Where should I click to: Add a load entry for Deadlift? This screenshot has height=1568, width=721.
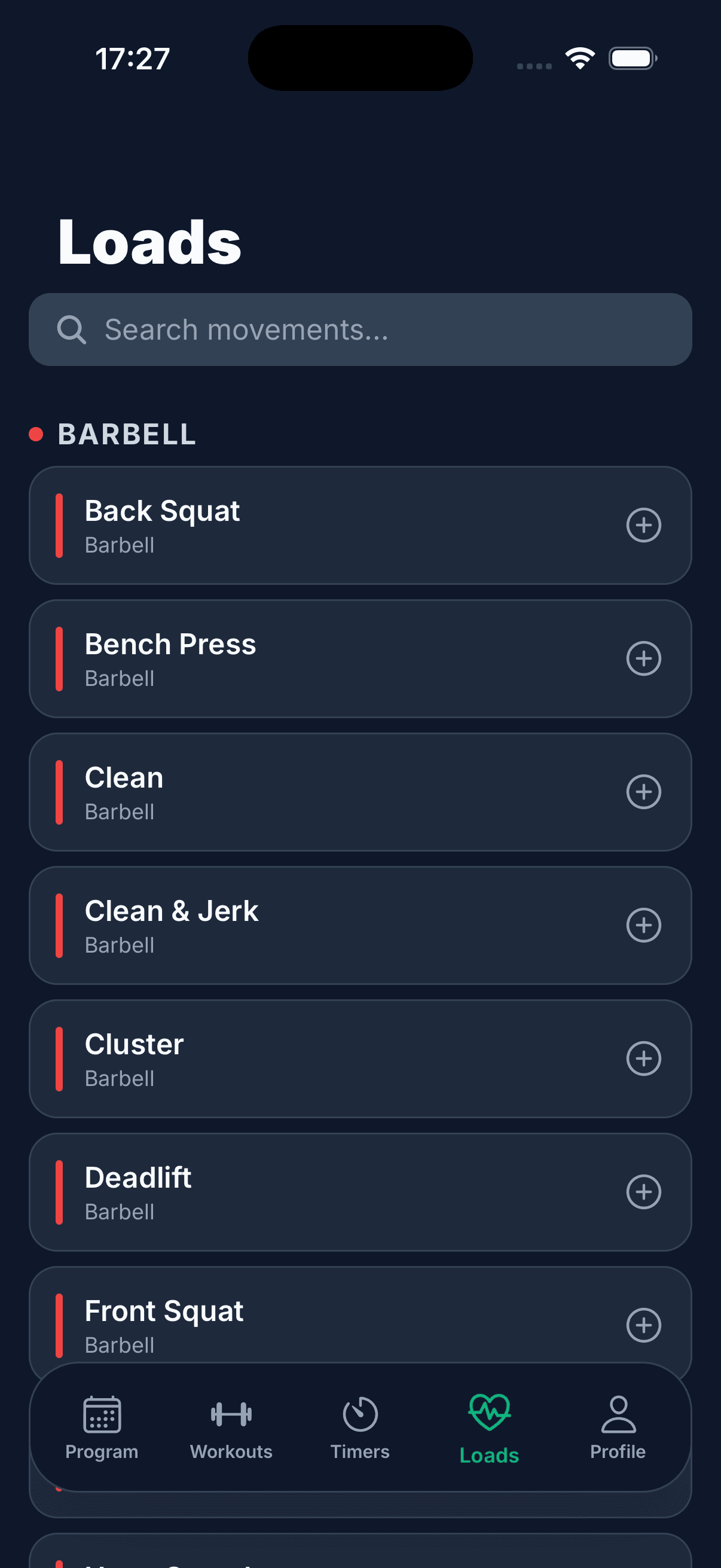click(x=643, y=1191)
